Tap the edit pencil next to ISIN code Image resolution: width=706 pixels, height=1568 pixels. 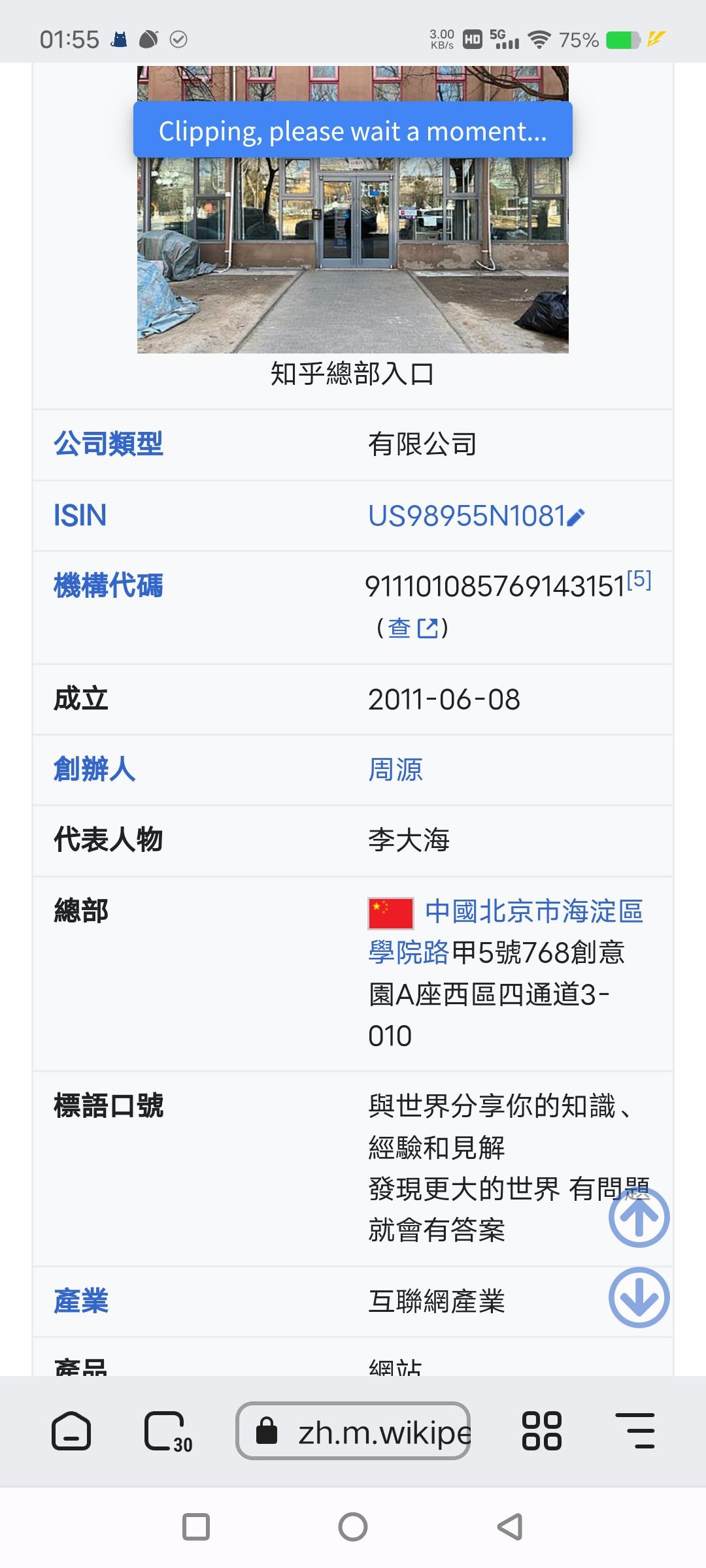pos(575,515)
